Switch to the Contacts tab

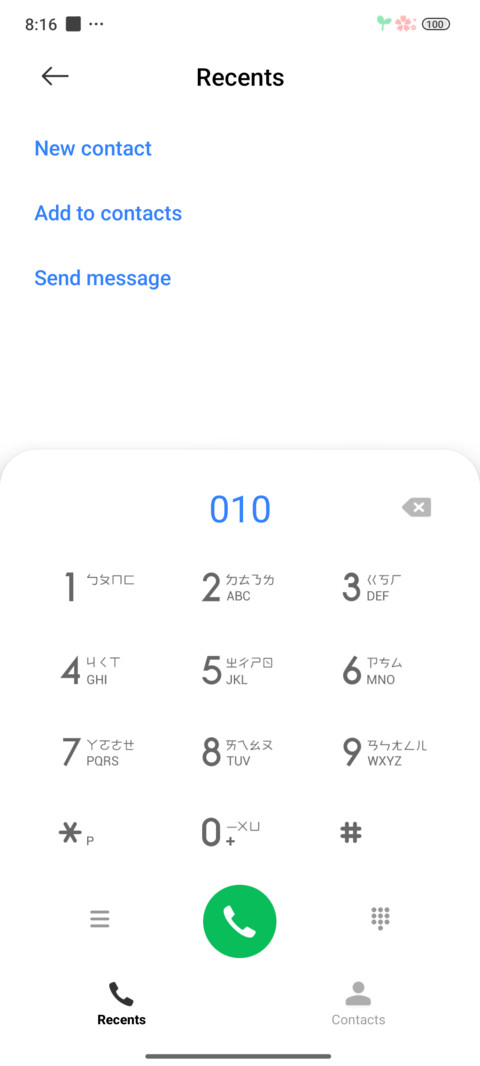point(358,1003)
